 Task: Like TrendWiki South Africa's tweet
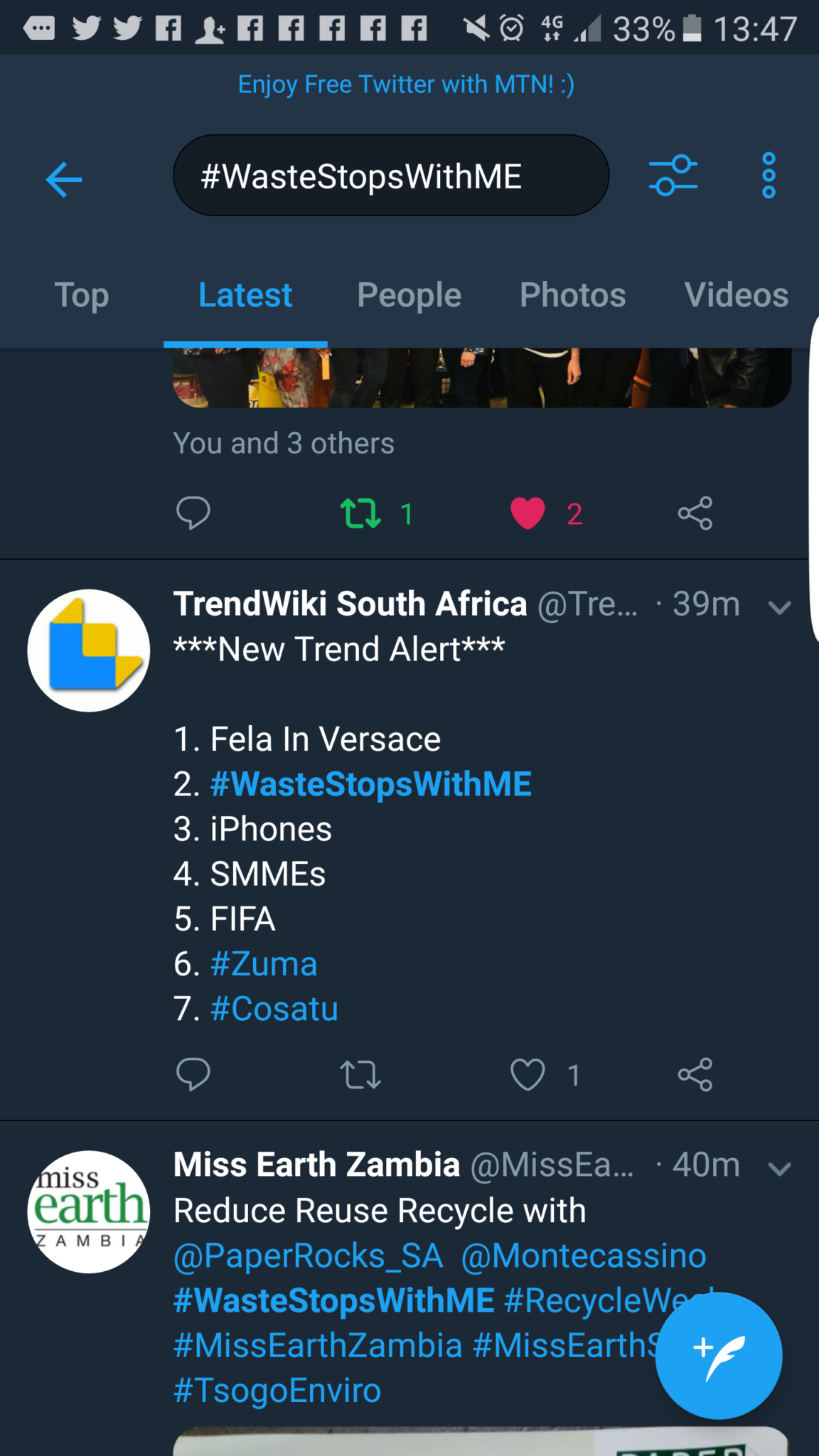528,1074
